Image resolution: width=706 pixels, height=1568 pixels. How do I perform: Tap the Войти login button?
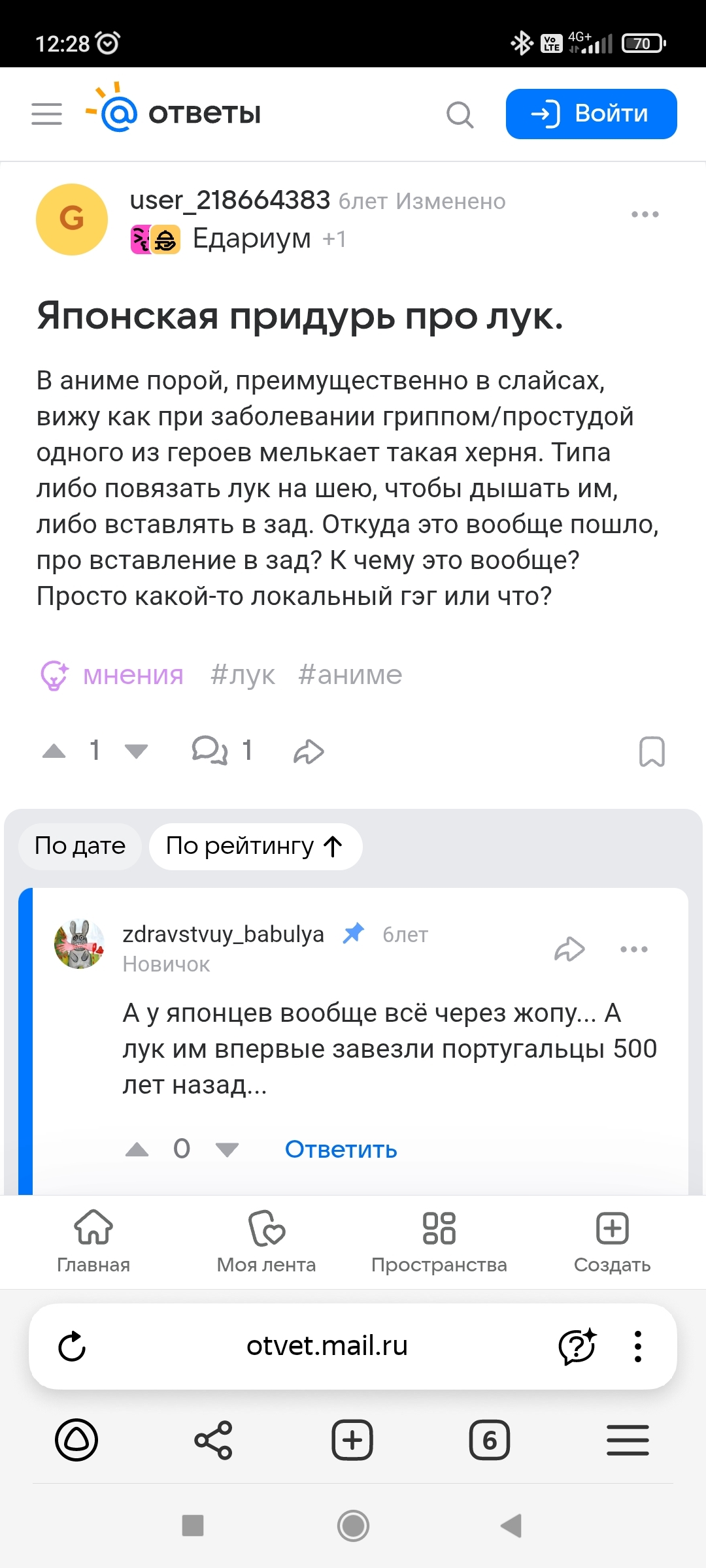click(591, 114)
